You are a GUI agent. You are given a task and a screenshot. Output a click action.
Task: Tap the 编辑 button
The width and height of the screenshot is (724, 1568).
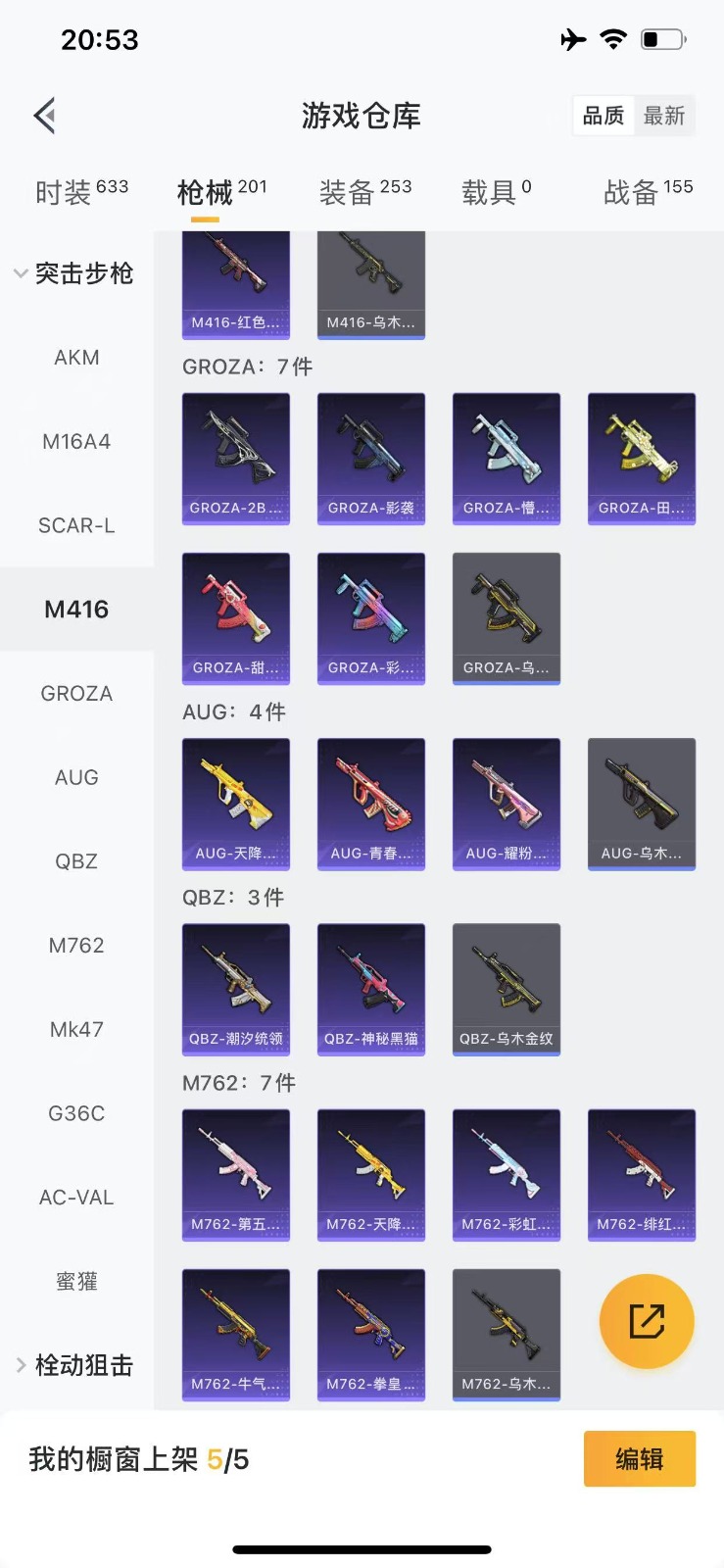pos(640,1459)
